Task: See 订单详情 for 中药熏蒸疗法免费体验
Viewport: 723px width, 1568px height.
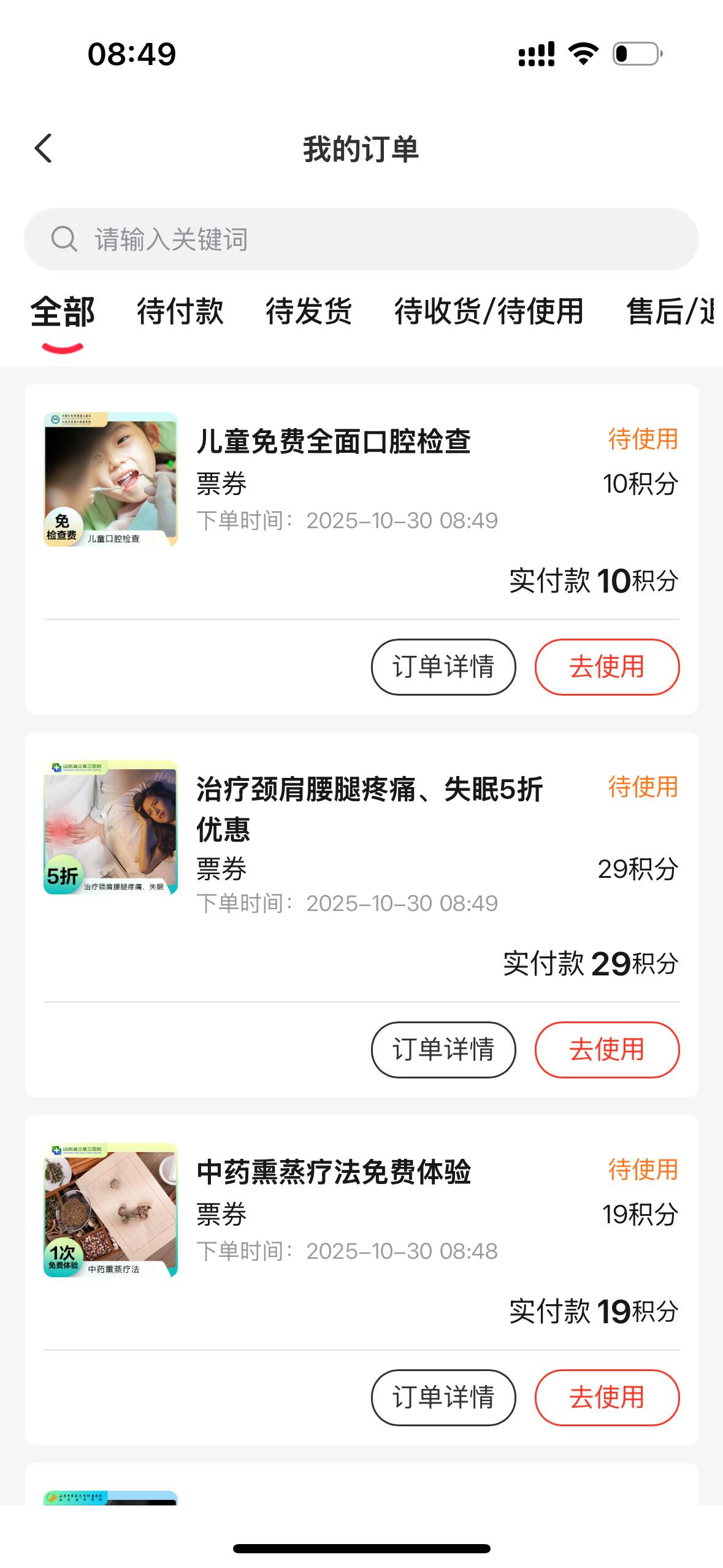Action: [443, 1397]
